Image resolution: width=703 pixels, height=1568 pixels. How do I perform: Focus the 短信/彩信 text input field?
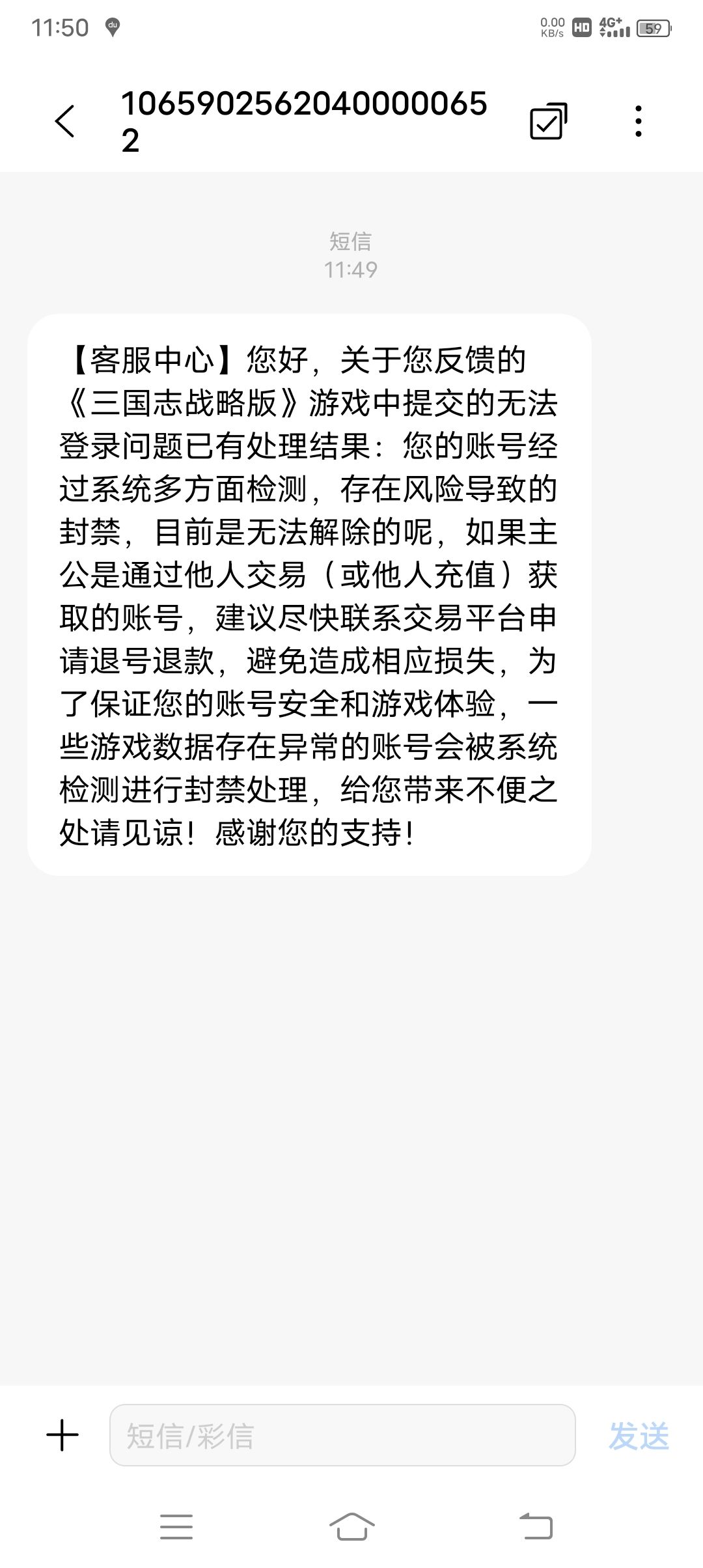pyautogui.click(x=342, y=1436)
